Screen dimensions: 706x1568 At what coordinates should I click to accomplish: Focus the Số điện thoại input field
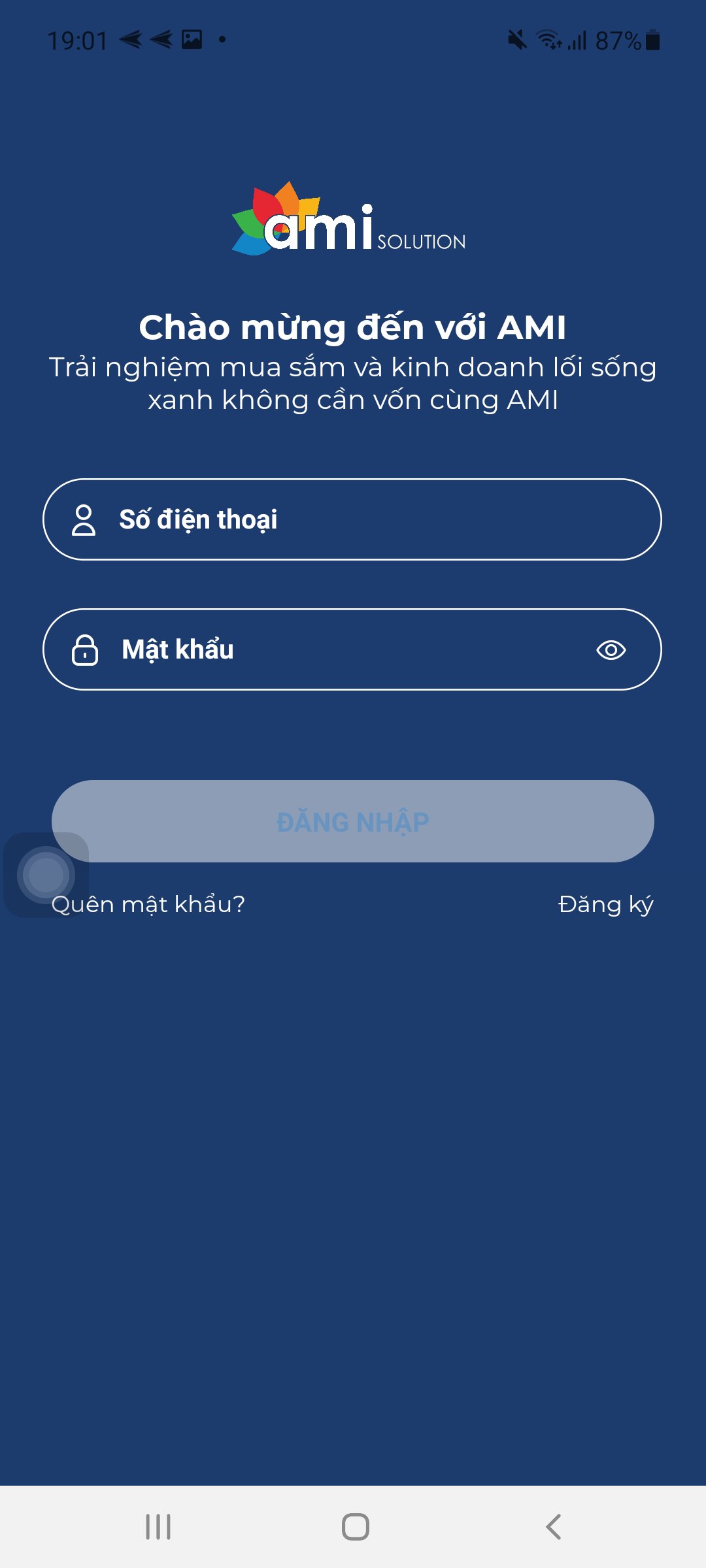tap(353, 519)
